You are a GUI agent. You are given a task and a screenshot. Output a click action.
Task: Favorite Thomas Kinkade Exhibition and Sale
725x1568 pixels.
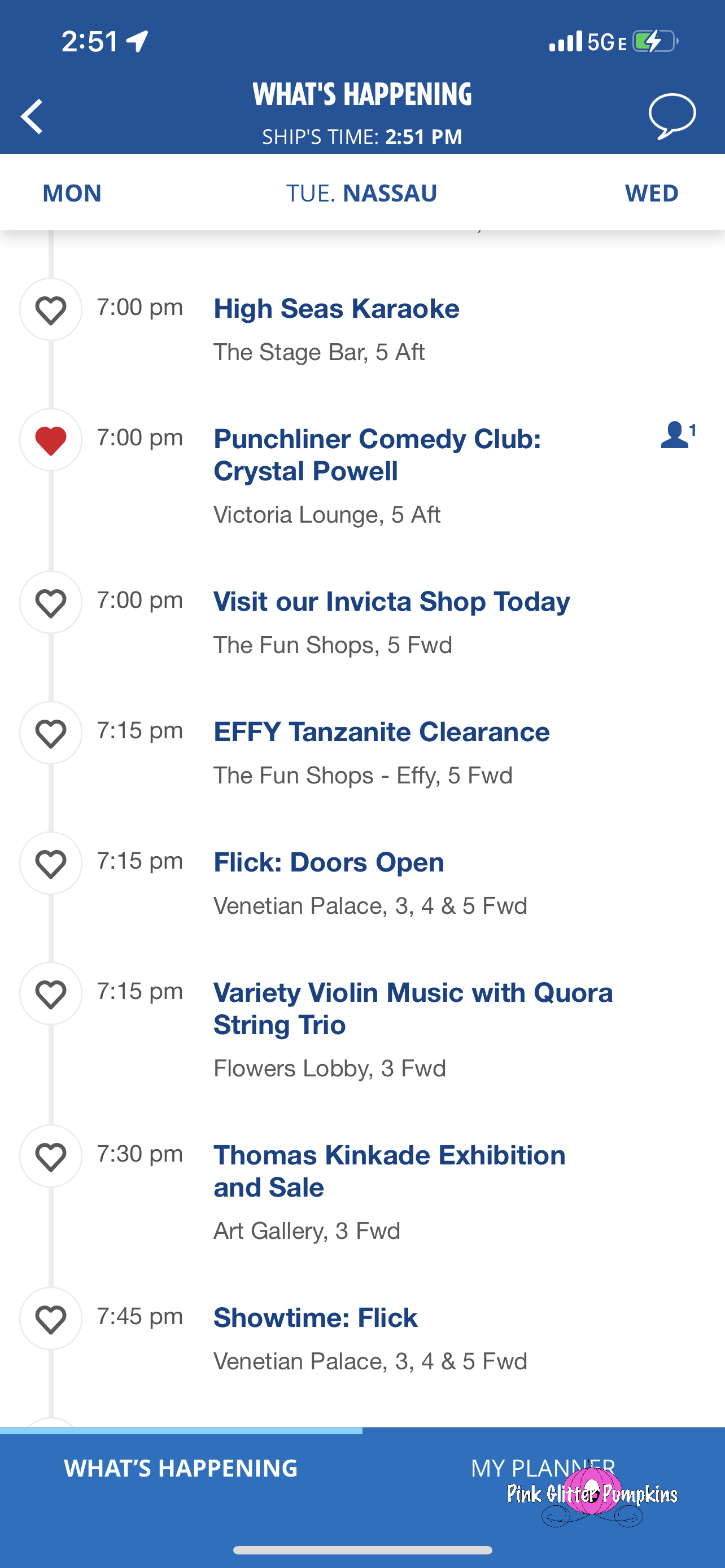[51, 1156]
